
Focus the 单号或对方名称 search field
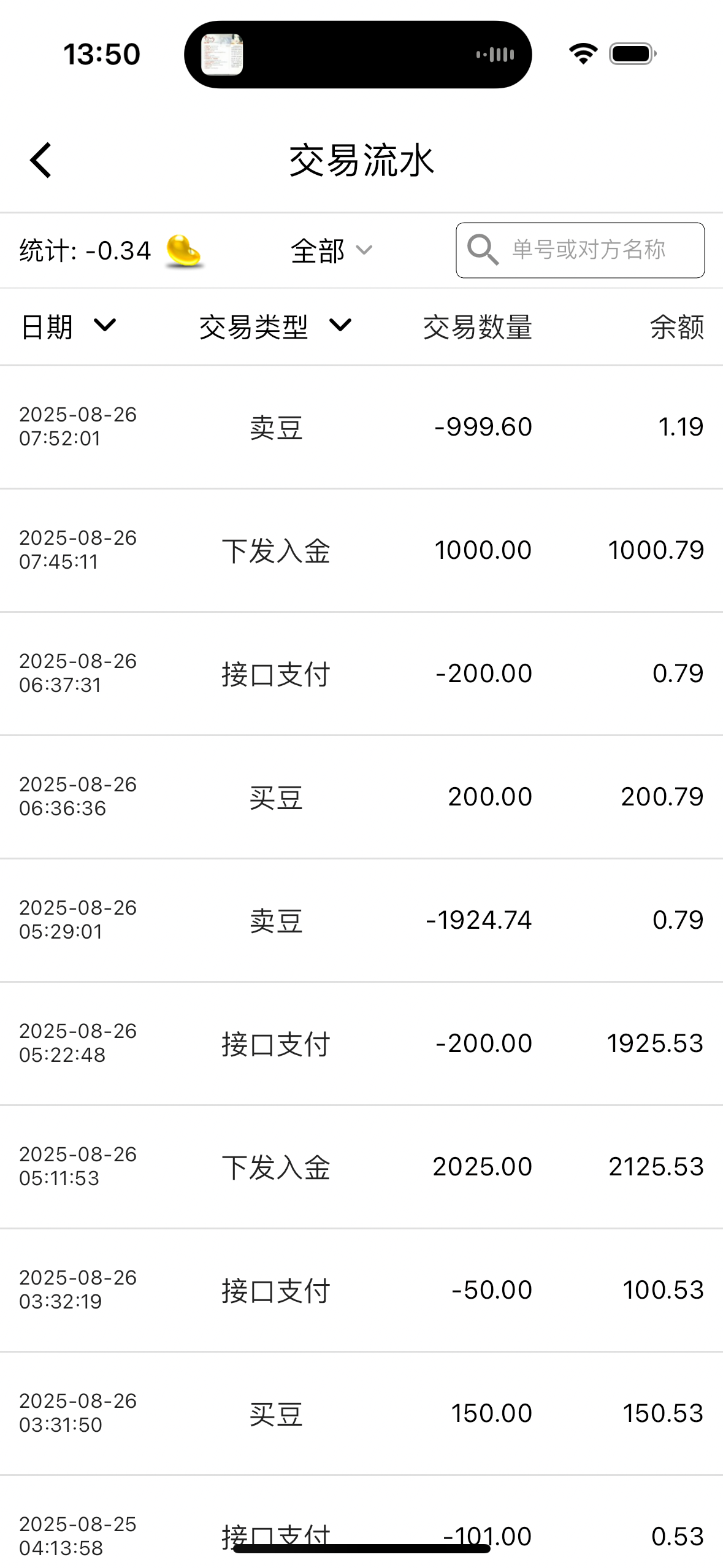point(587,250)
